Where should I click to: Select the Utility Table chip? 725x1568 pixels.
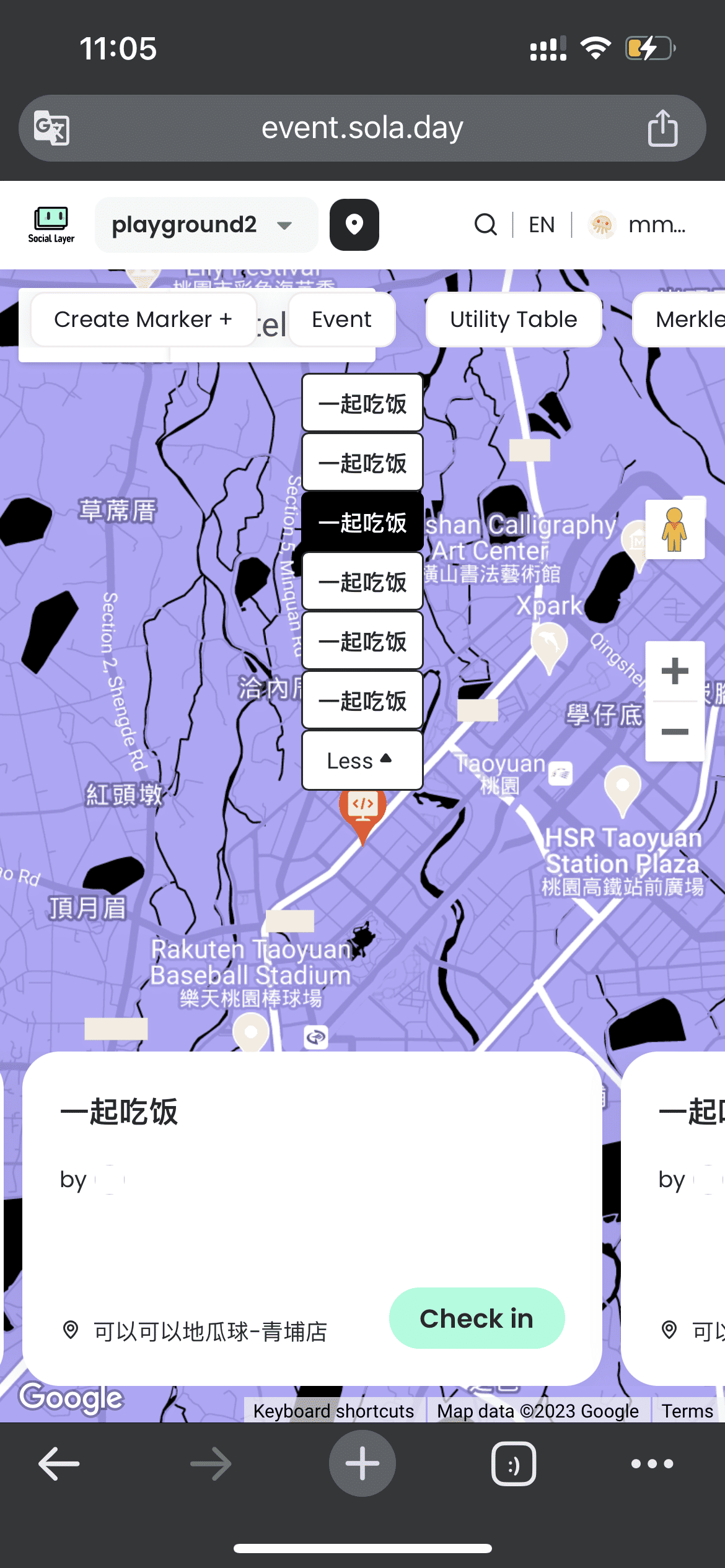[x=513, y=320]
